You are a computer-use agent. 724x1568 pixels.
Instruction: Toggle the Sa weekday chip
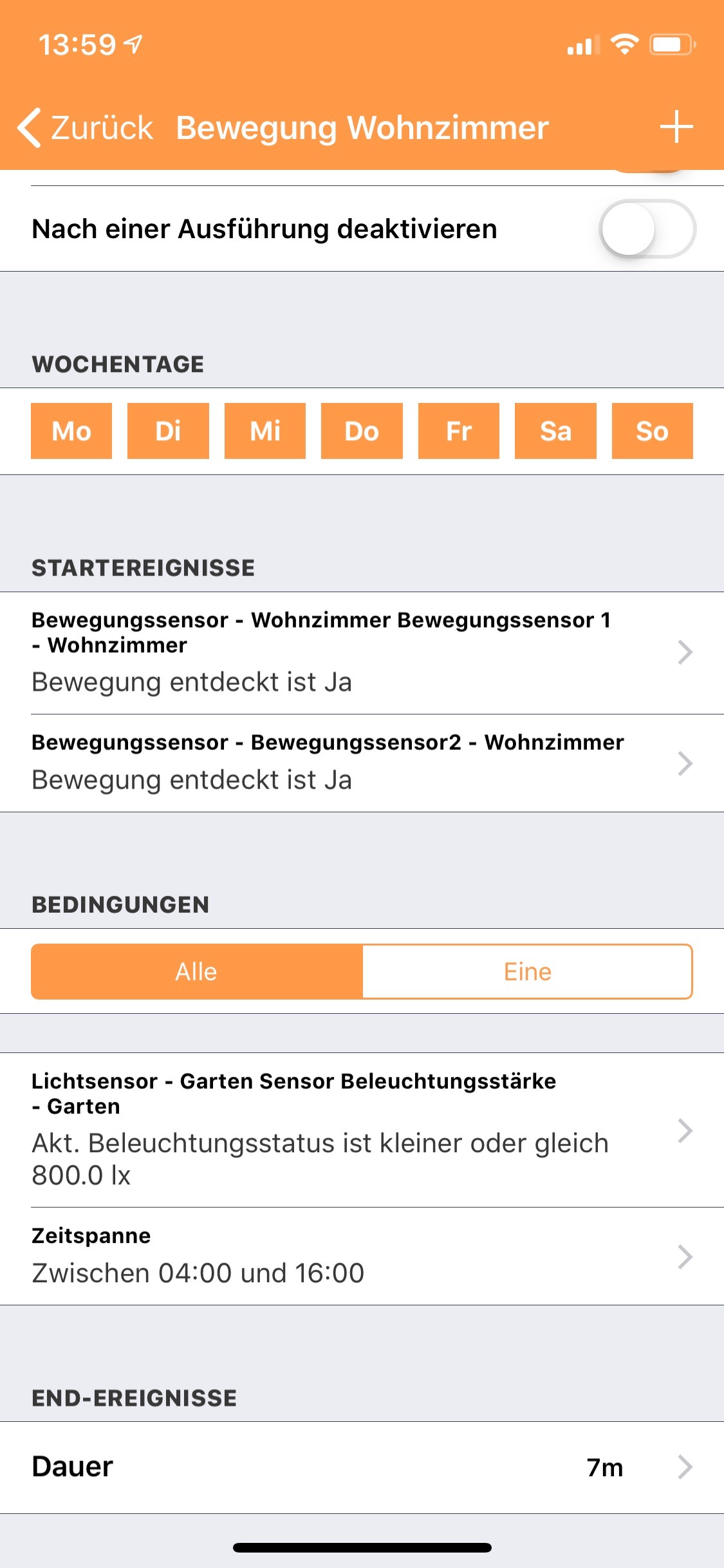(555, 431)
